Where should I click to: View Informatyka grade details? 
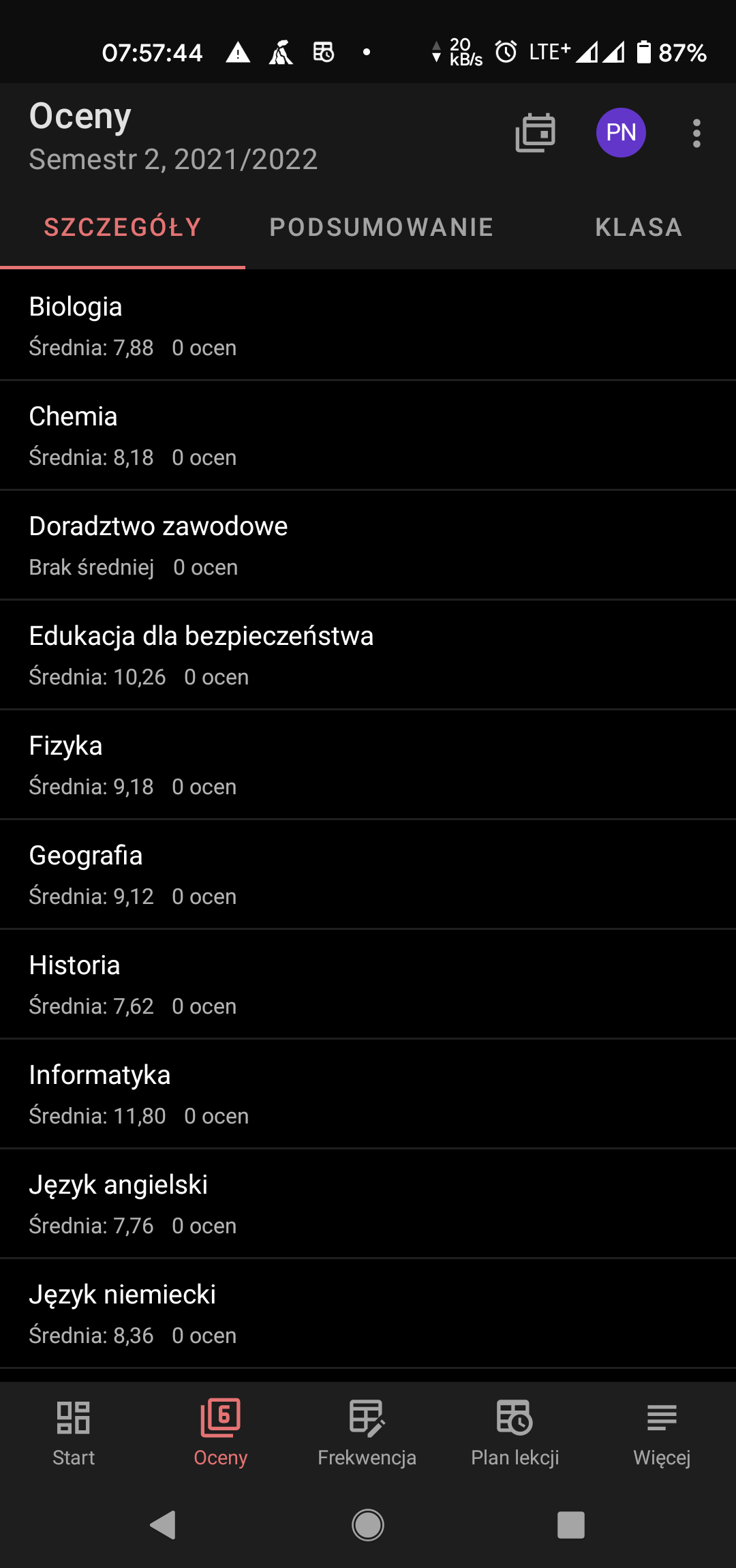(368, 1094)
